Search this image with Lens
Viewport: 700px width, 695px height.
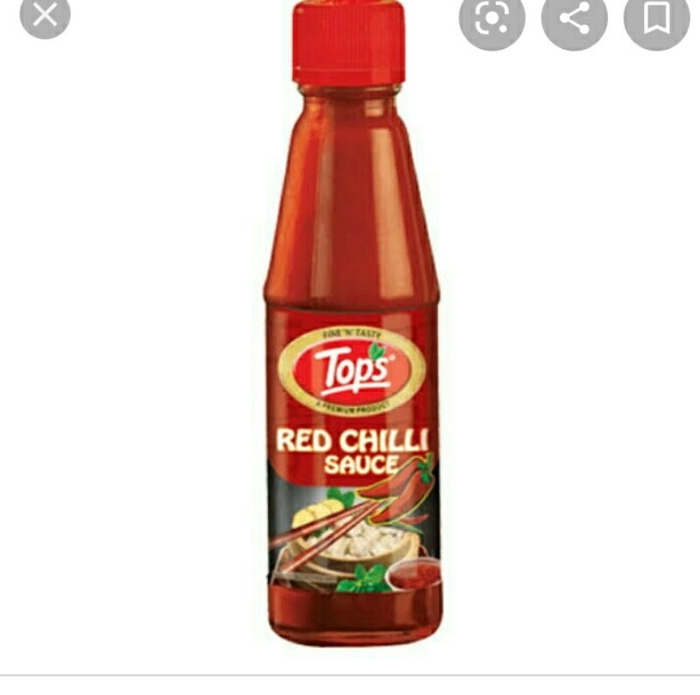point(491,17)
